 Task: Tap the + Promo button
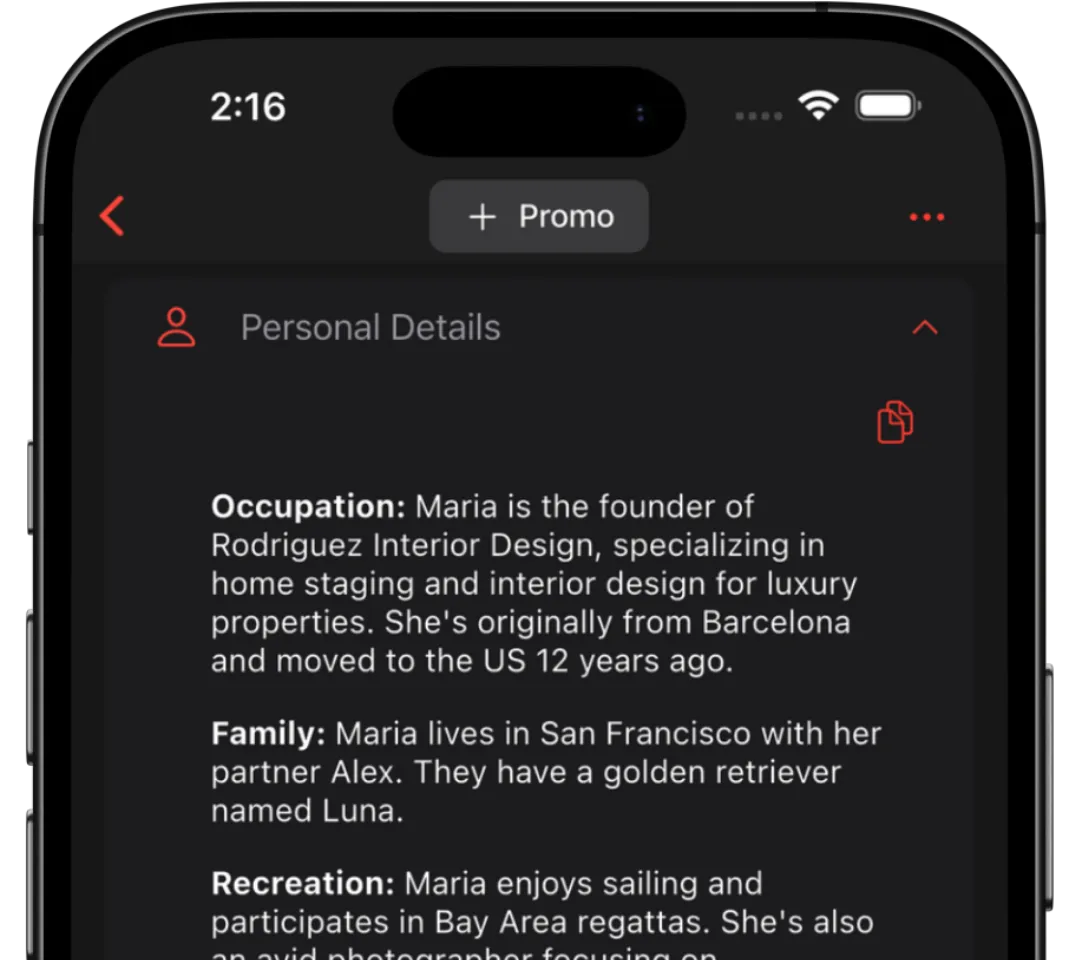(x=539, y=216)
